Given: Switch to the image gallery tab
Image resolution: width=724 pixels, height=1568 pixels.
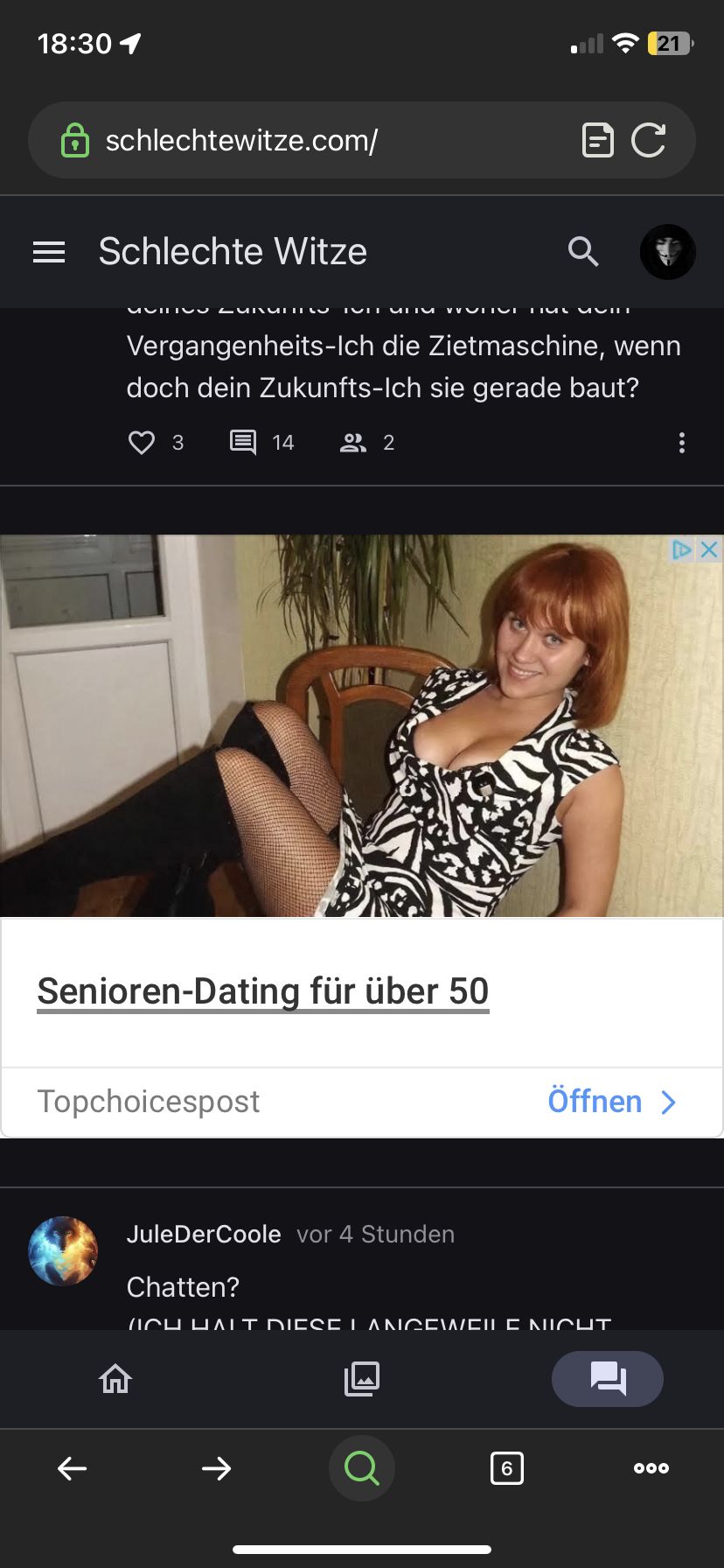Looking at the screenshot, I should pos(362,1379).
